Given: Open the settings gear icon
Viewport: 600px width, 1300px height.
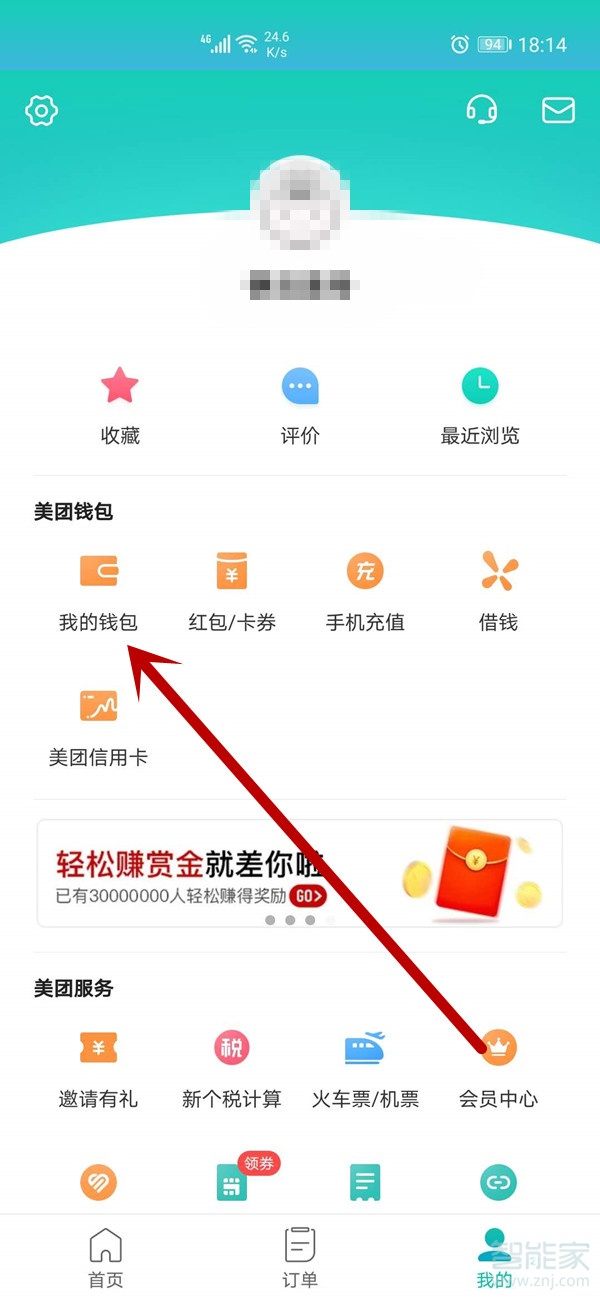Looking at the screenshot, I should [41, 110].
